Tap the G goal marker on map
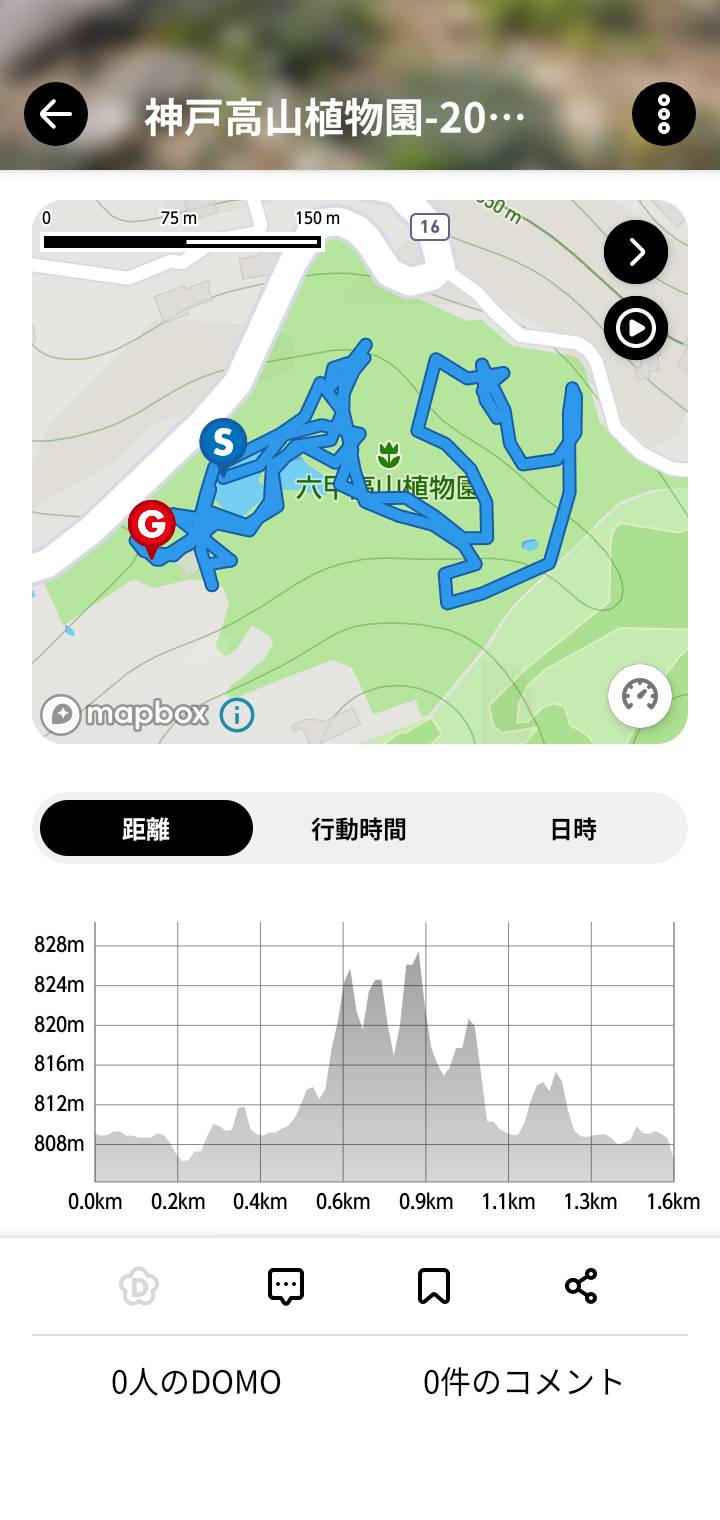Image resolution: width=720 pixels, height=1520 pixels. (x=152, y=524)
